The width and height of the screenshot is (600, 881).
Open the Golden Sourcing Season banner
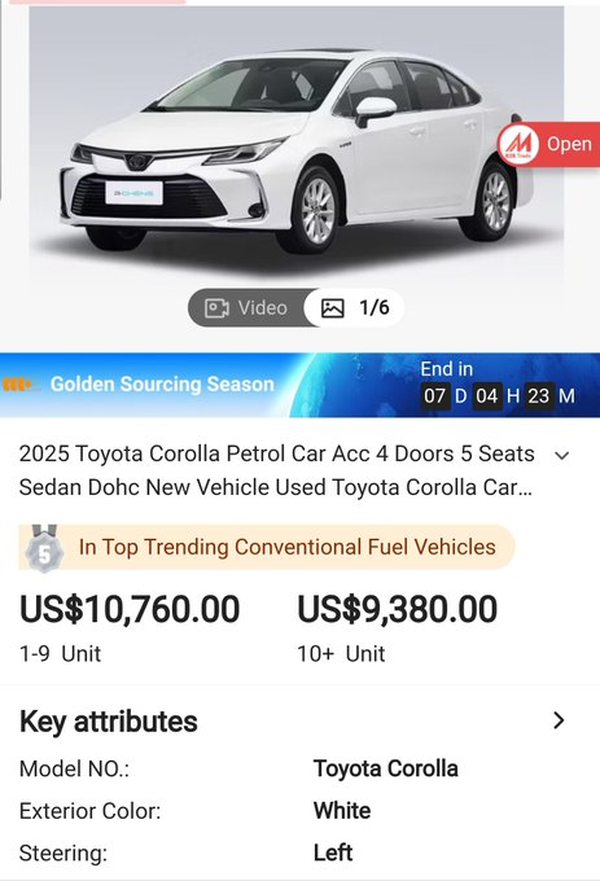pyautogui.click(x=160, y=384)
